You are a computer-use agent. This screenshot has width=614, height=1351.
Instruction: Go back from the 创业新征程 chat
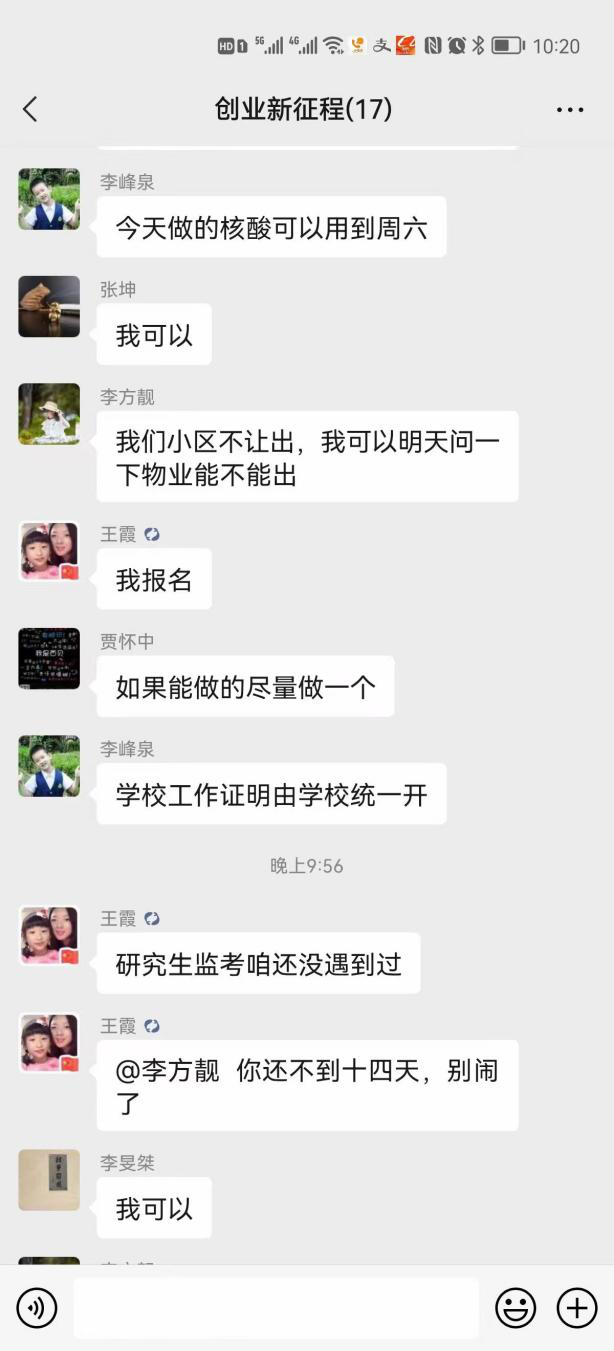point(30,109)
